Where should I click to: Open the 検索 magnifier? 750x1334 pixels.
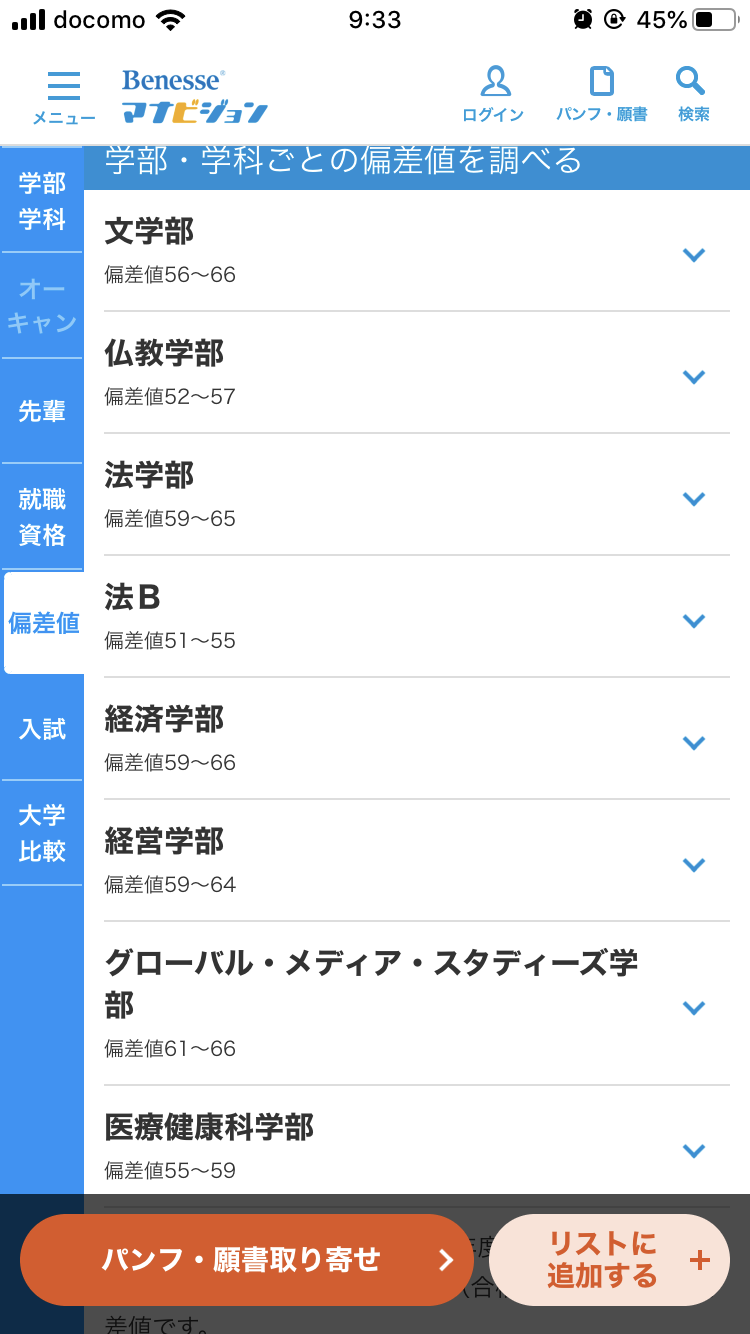tap(693, 95)
